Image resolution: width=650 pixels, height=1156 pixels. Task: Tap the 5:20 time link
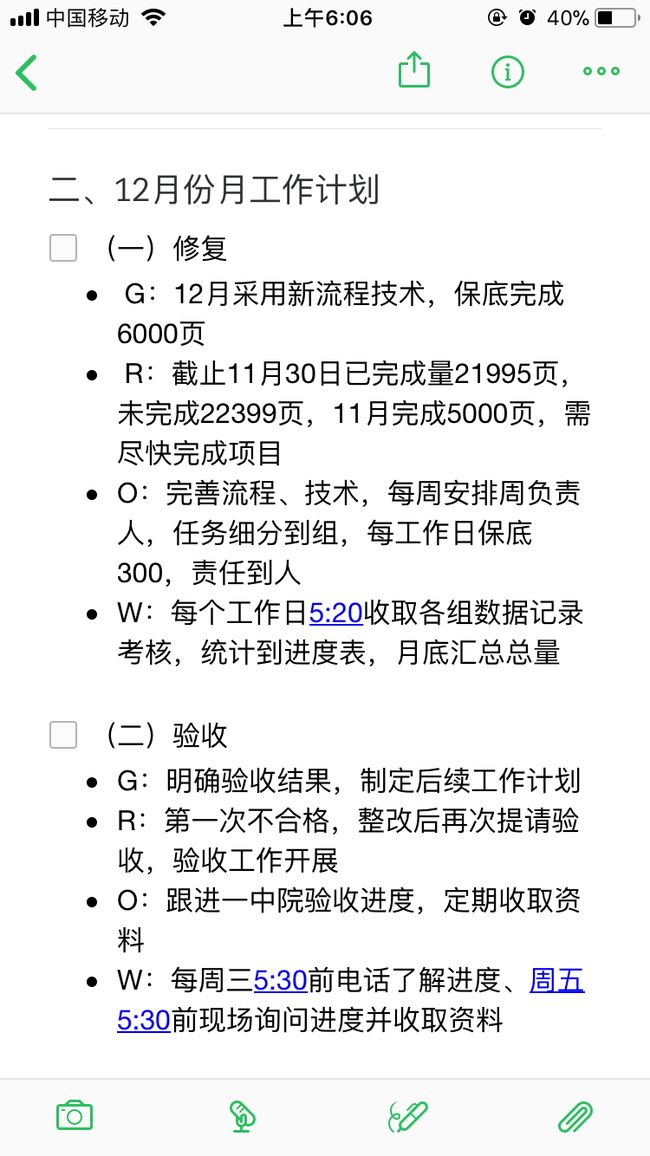click(336, 613)
